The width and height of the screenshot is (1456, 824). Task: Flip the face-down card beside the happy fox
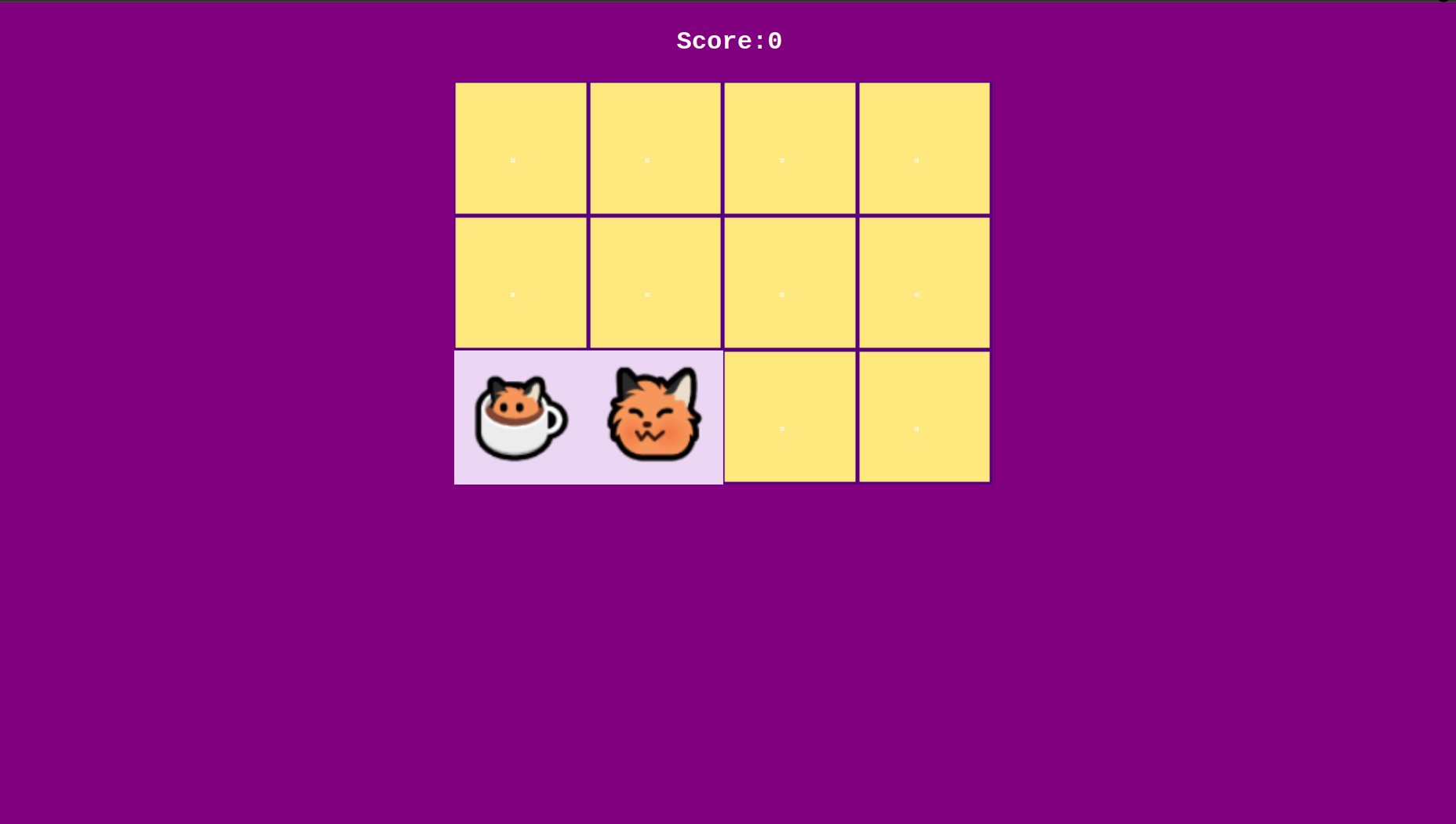pyautogui.click(x=789, y=417)
